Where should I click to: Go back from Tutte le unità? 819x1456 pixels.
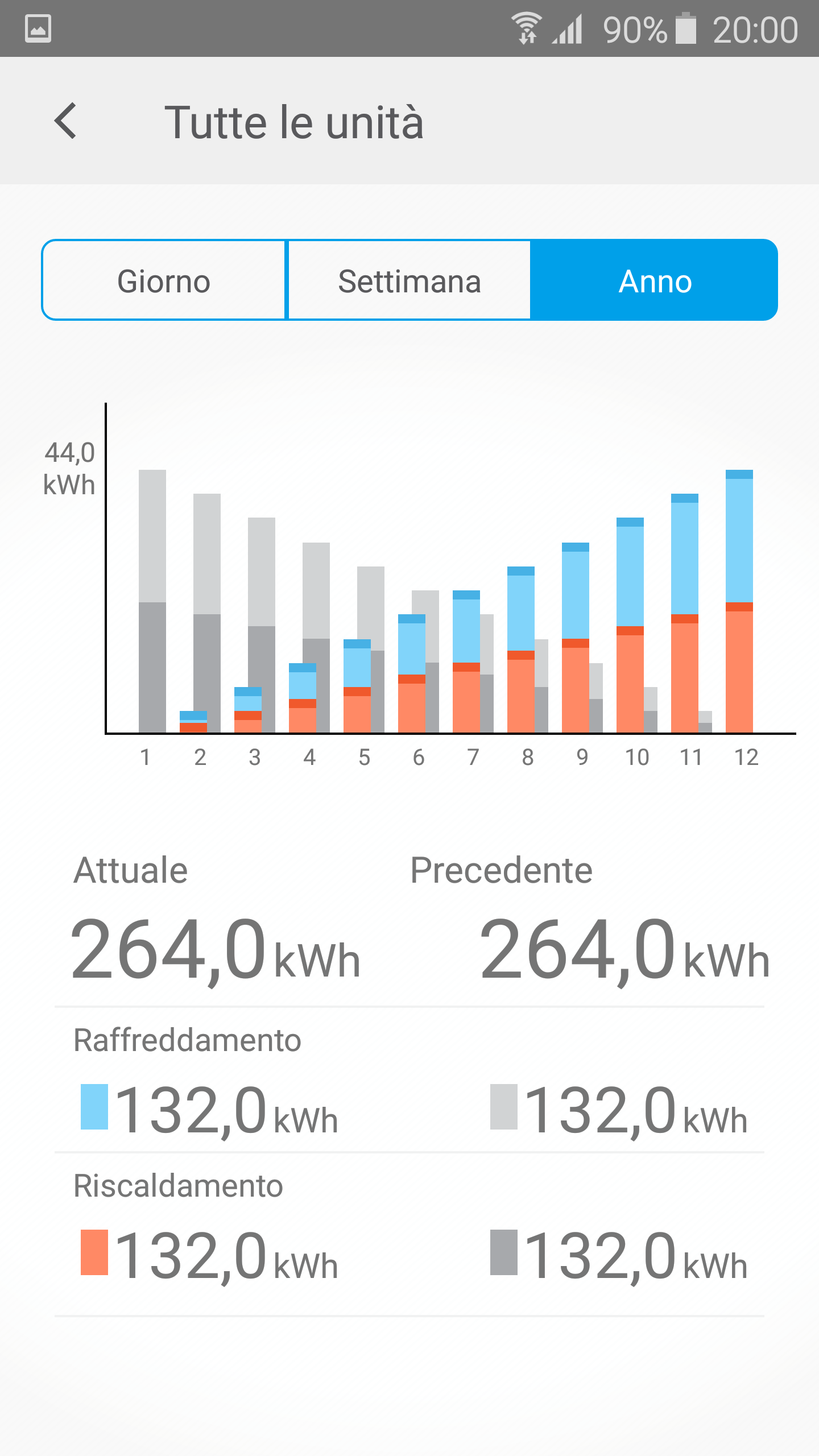(x=66, y=121)
